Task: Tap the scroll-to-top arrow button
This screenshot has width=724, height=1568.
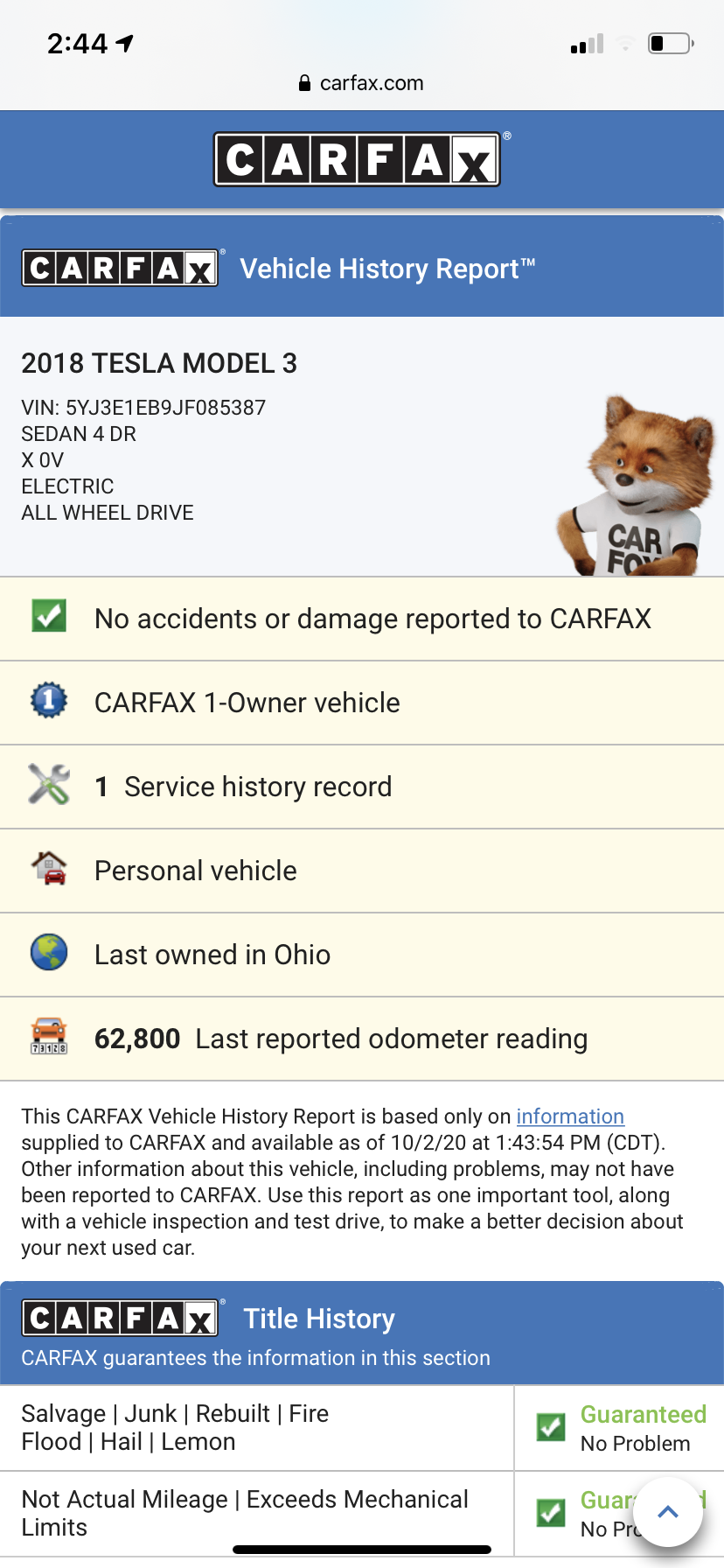Action: pos(668,1512)
